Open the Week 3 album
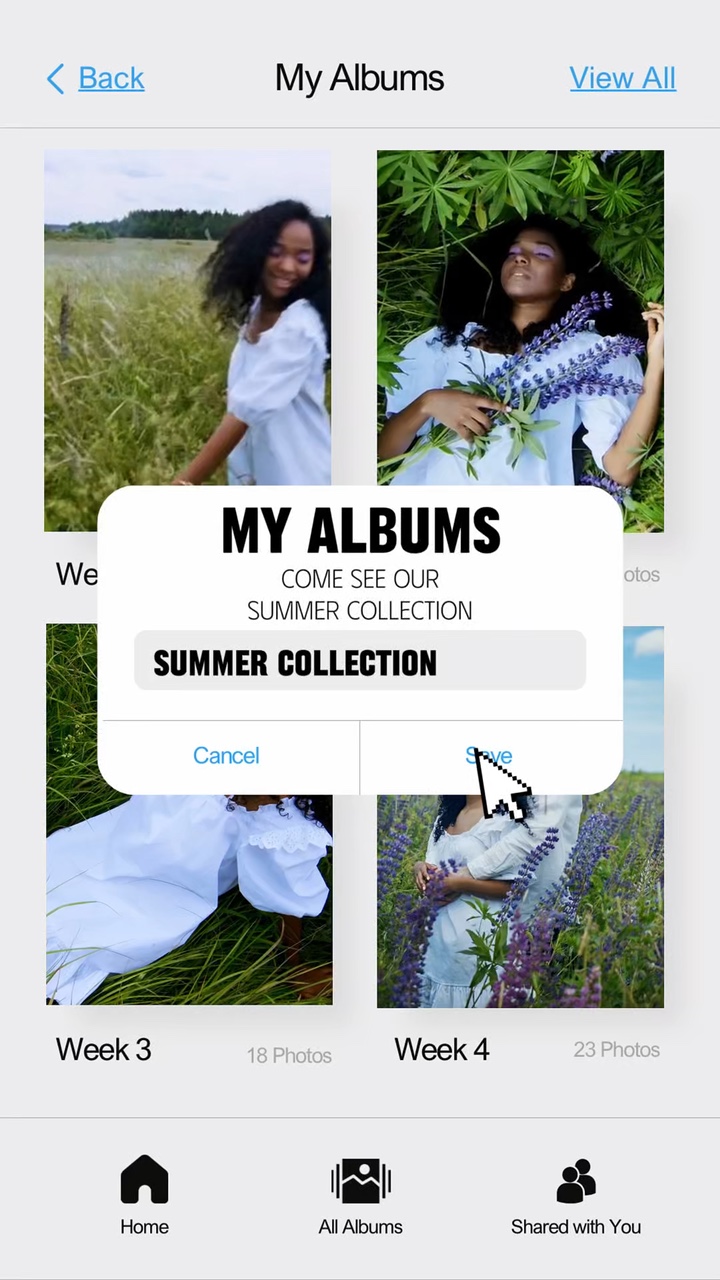Viewport: 720px width, 1280px height. [x=189, y=900]
